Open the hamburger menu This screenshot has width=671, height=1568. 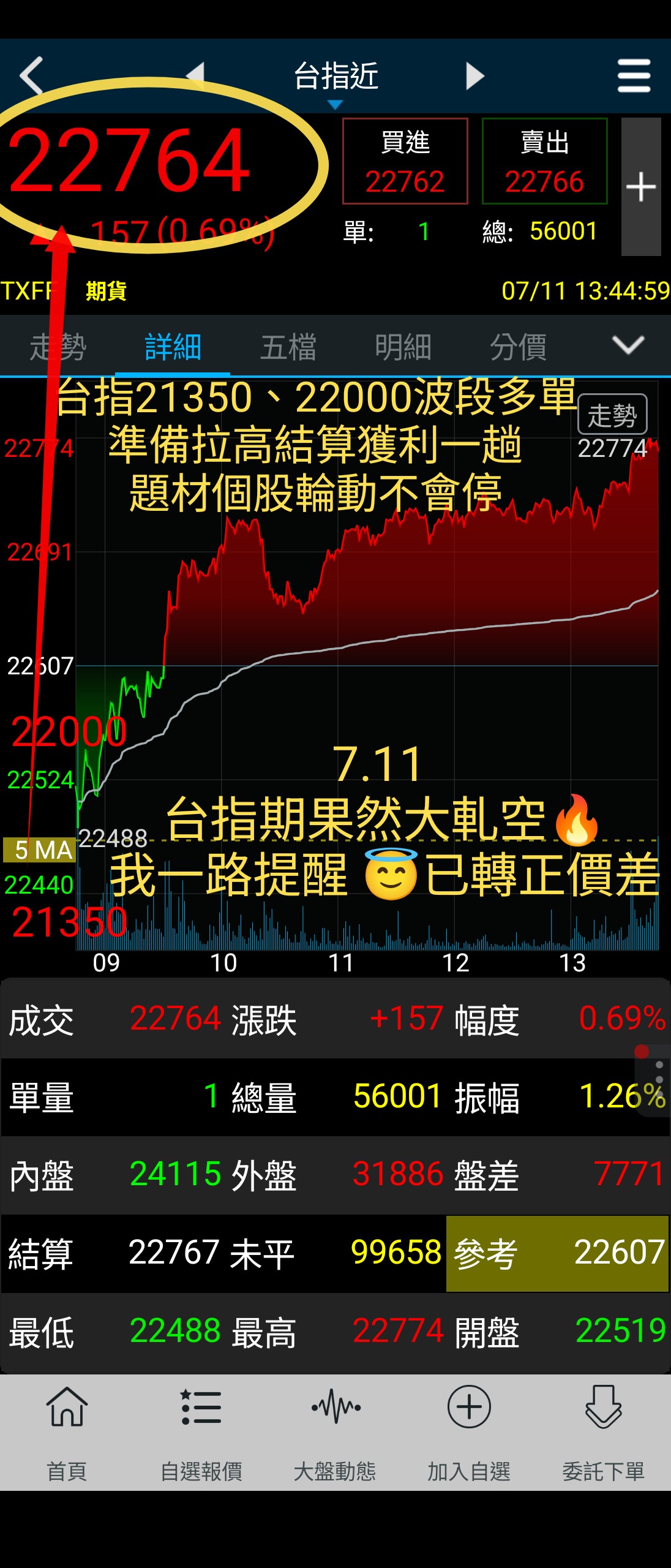[634, 76]
